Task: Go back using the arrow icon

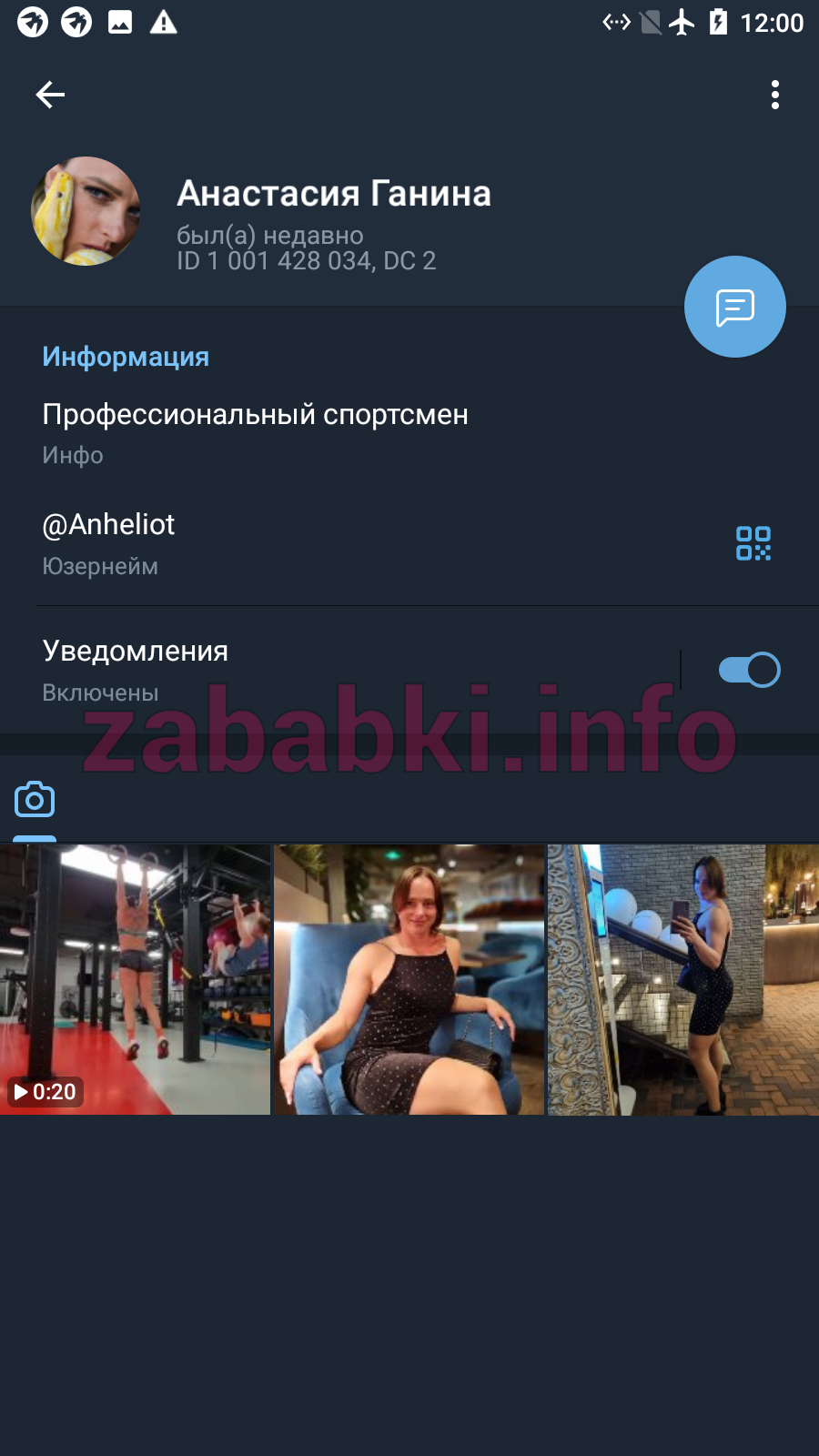Action: click(50, 95)
